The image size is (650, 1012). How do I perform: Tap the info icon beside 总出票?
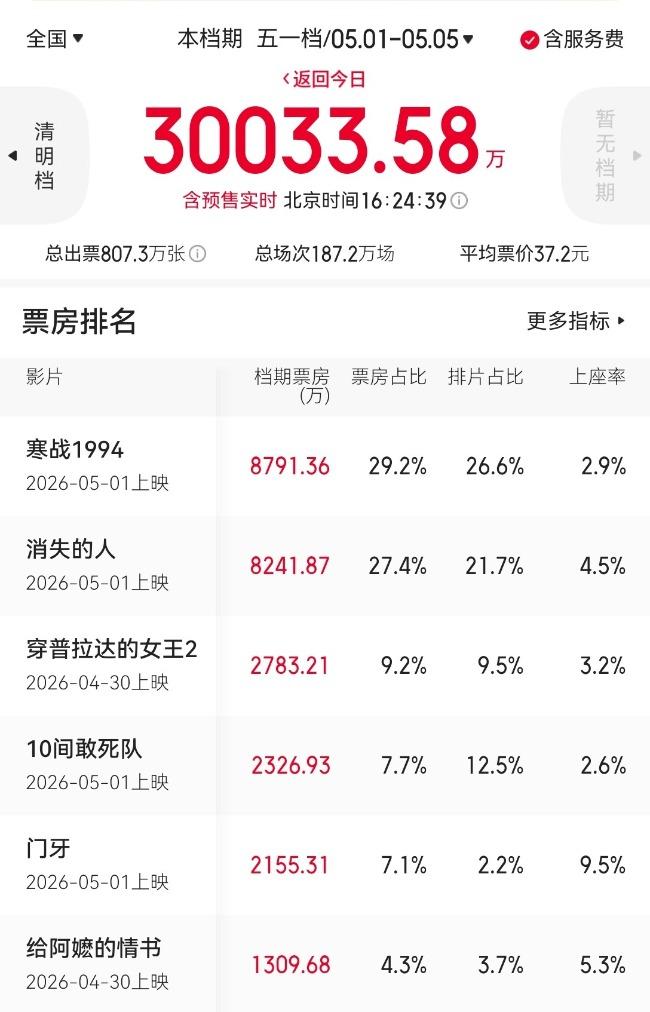(x=198, y=254)
